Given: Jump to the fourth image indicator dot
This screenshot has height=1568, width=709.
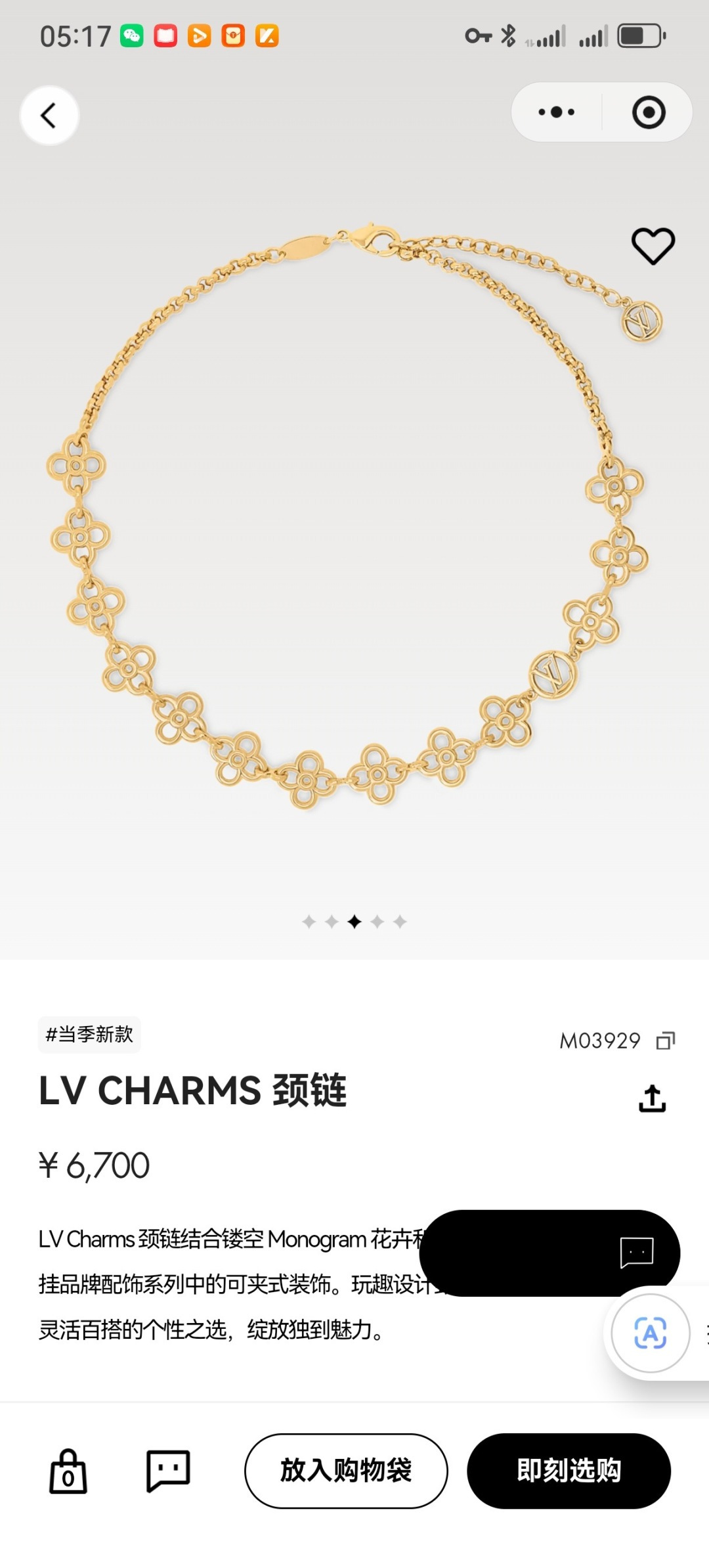Looking at the screenshot, I should tap(377, 922).
